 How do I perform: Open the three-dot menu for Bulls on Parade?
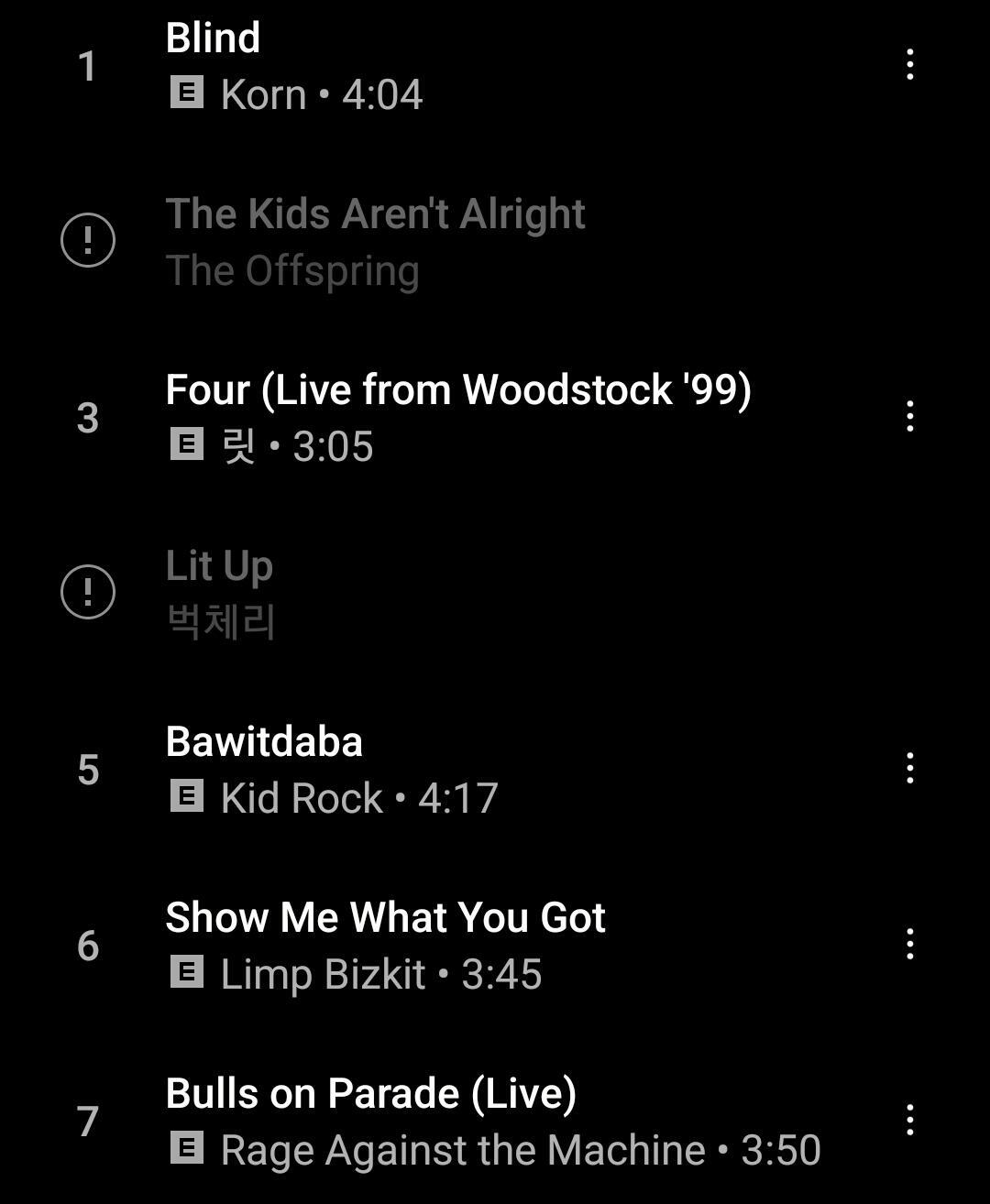(909, 1121)
